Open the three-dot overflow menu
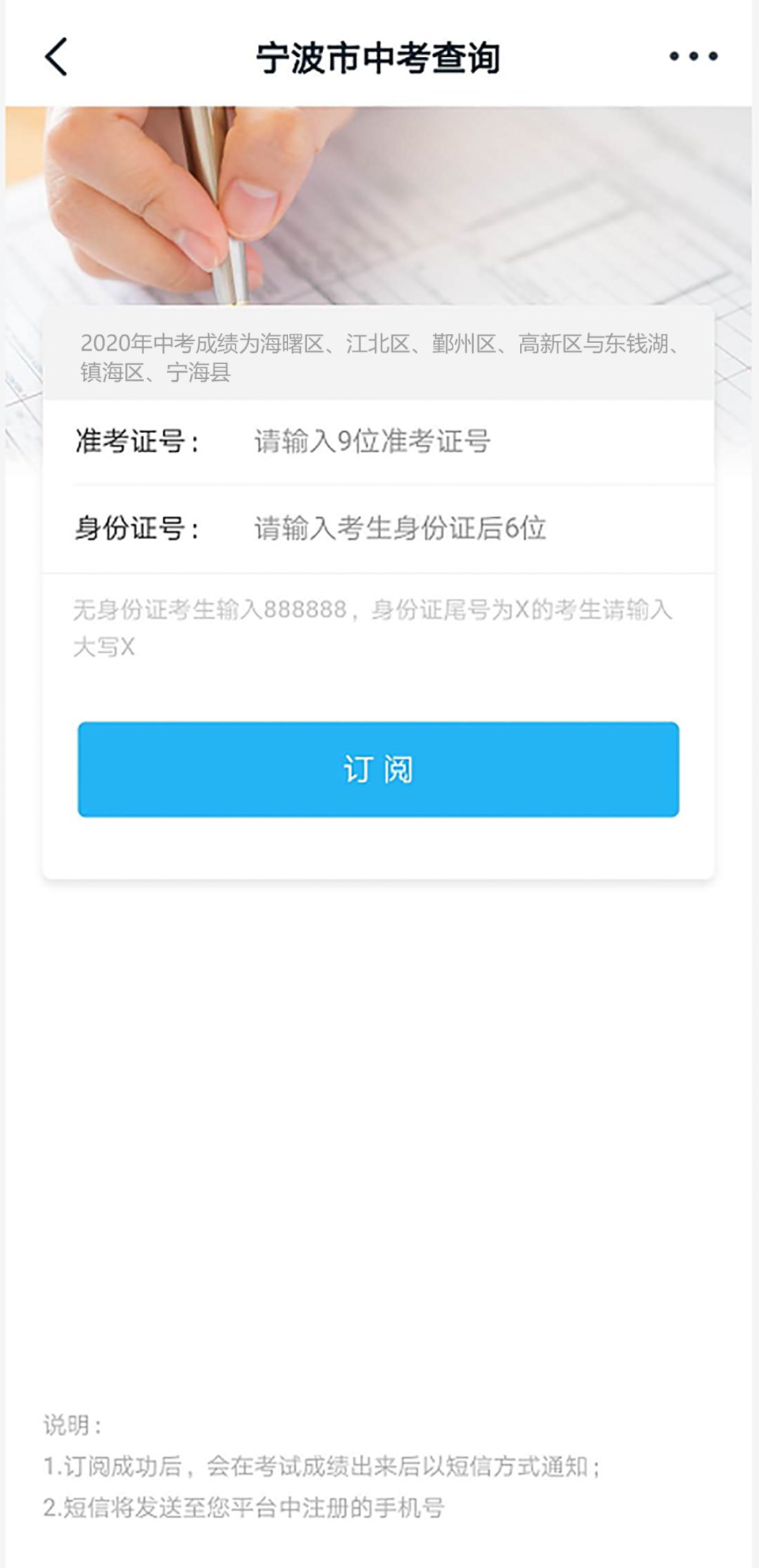Viewport: 759px width, 1568px height. click(x=693, y=57)
